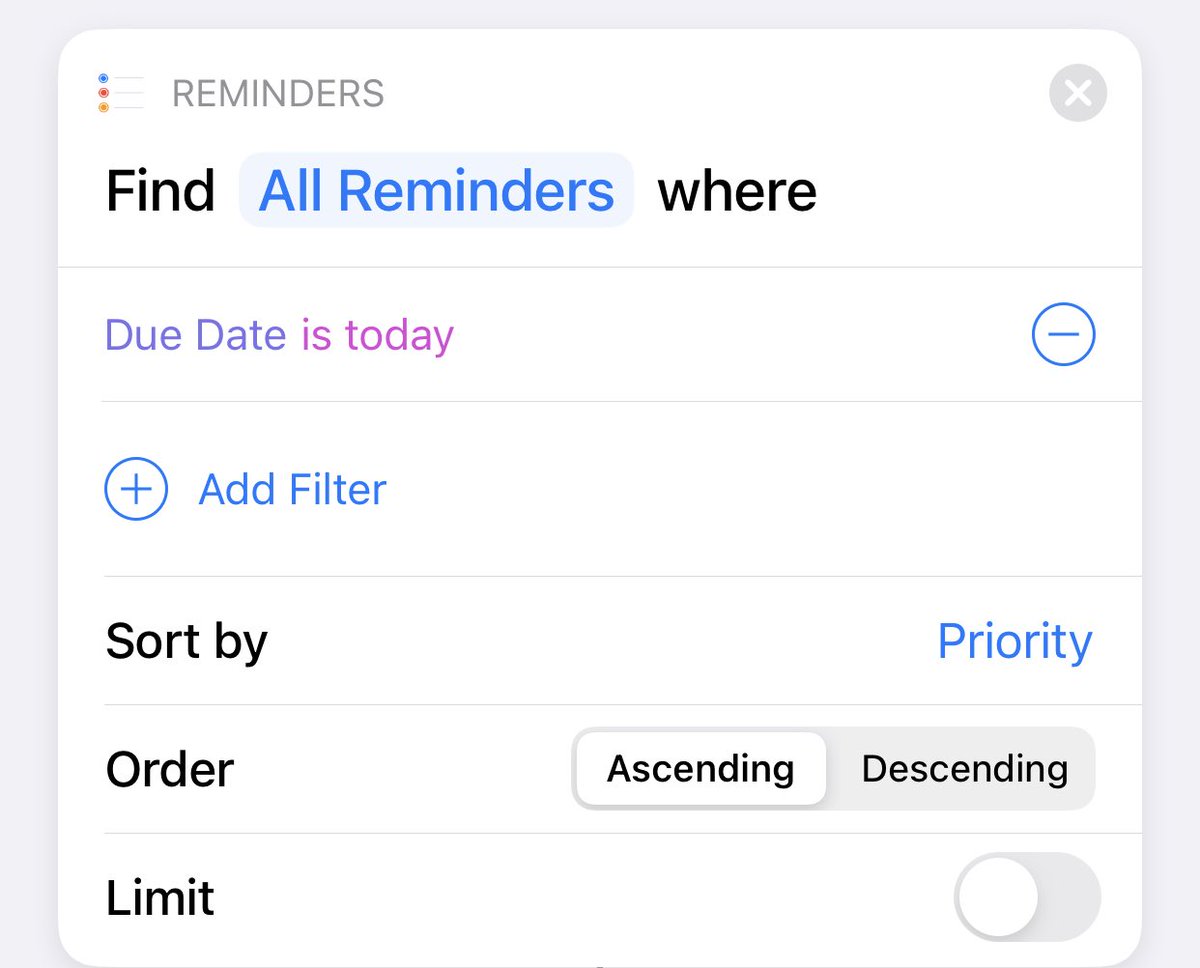Change Sort by Priority value
The height and width of the screenshot is (968, 1200).
click(x=1013, y=641)
